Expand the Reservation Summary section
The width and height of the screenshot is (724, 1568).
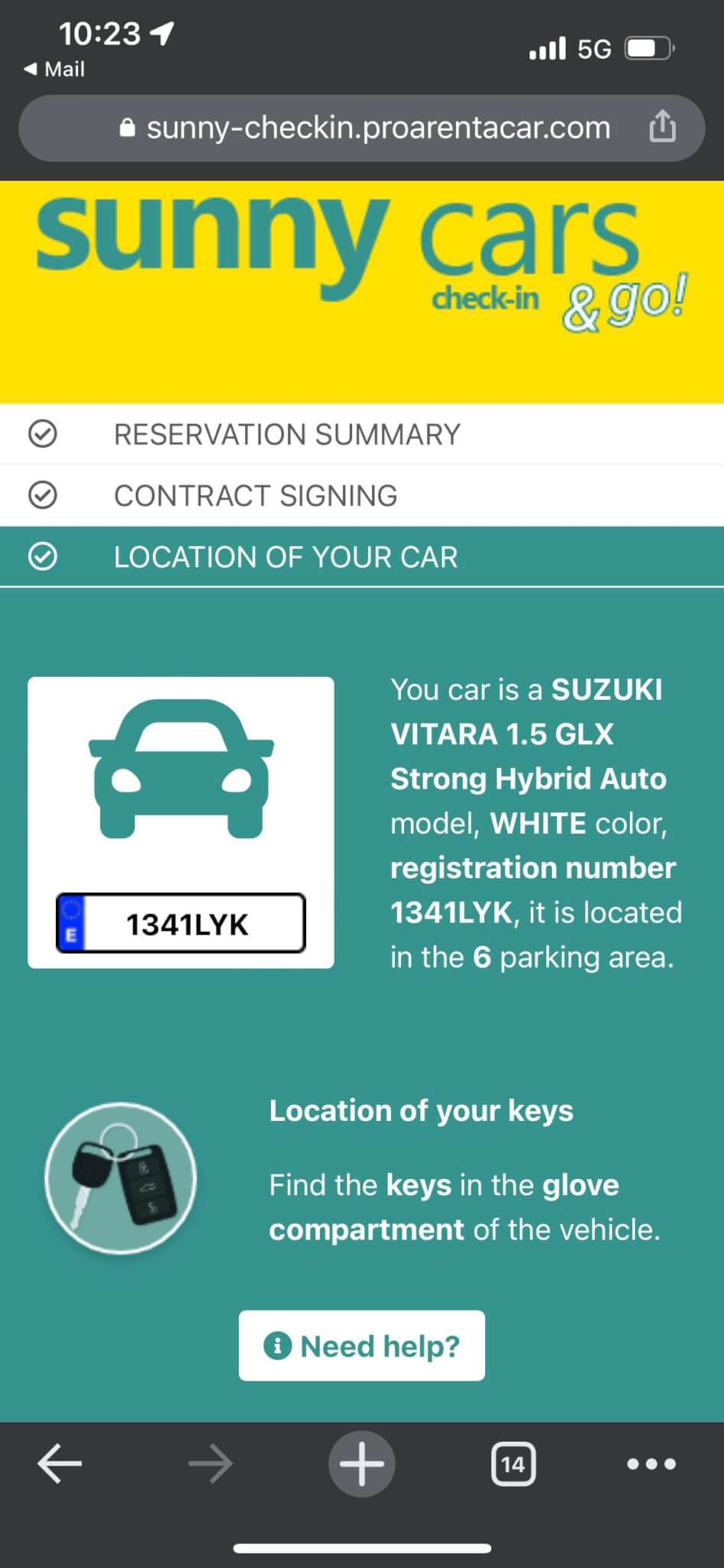[x=362, y=434]
